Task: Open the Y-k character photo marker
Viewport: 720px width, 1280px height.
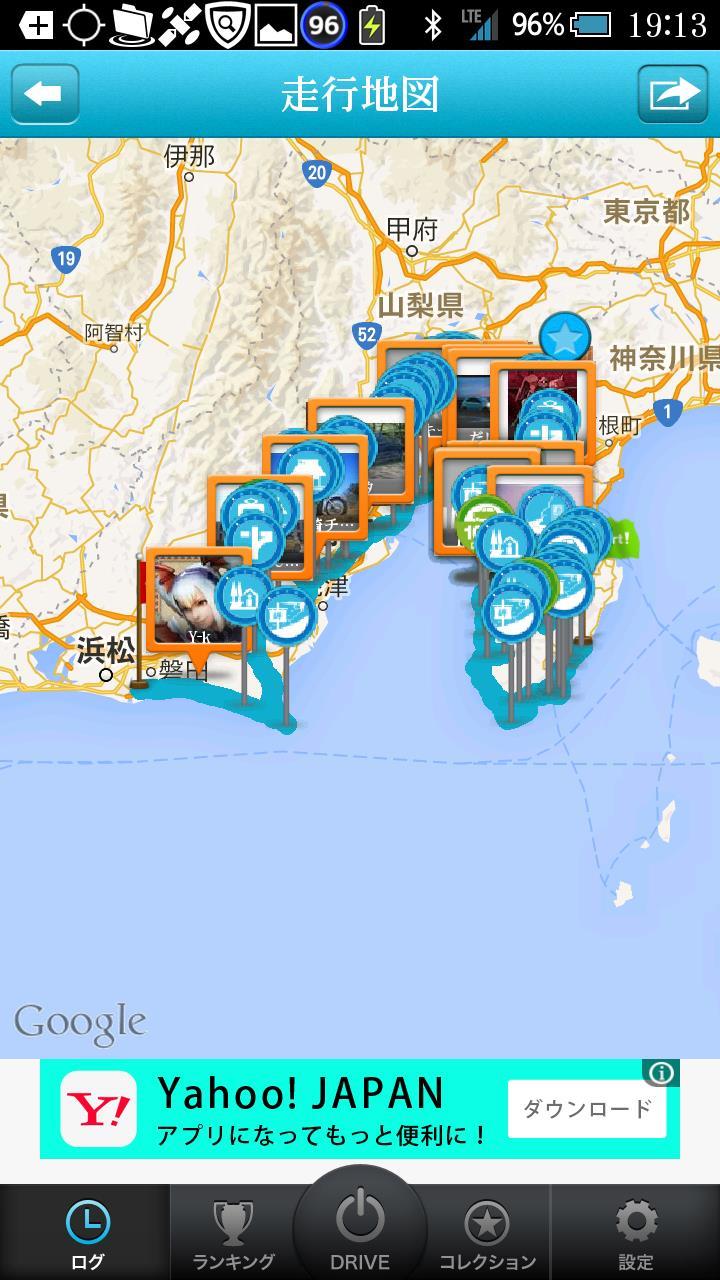Action: coord(197,601)
